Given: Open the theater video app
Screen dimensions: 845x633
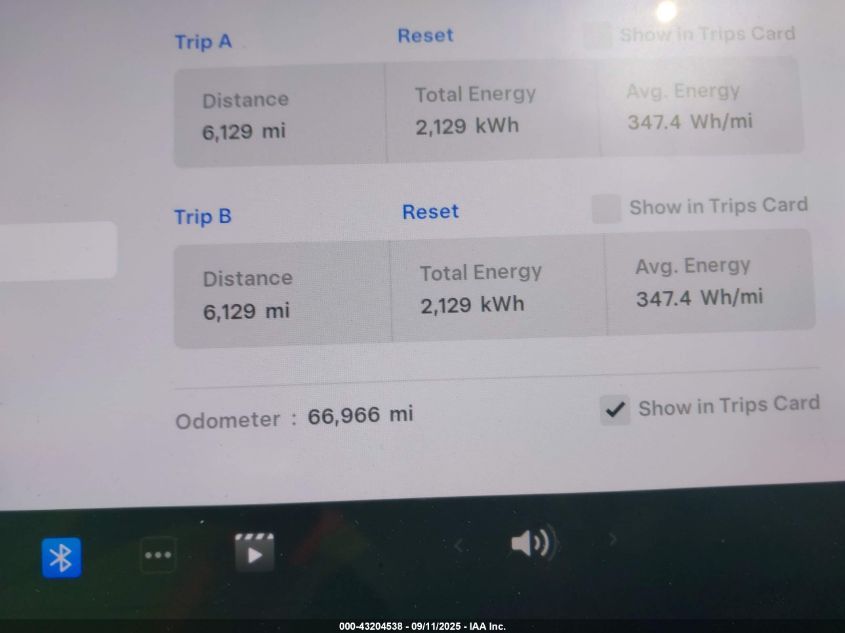Looking at the screenshot, I should 254,551.
